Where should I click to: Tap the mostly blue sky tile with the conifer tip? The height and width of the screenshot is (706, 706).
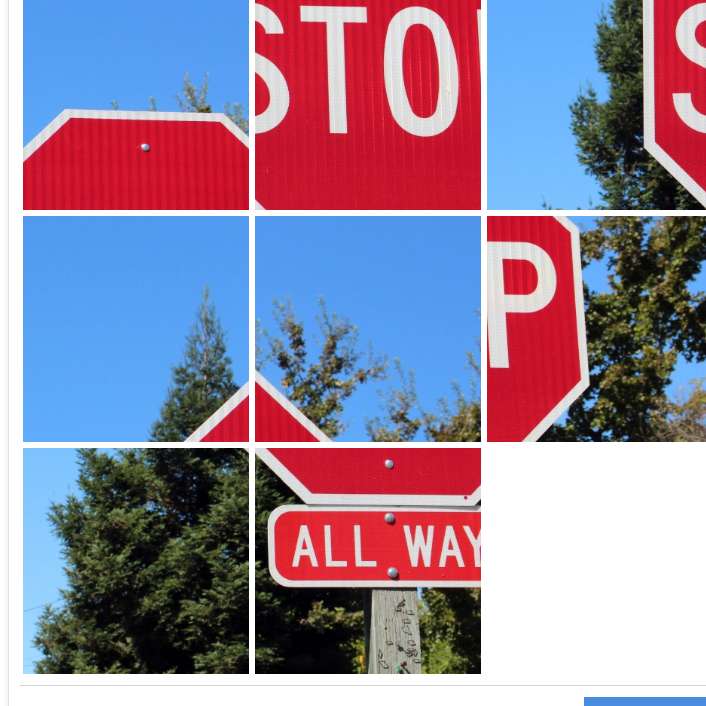[136, 328]
